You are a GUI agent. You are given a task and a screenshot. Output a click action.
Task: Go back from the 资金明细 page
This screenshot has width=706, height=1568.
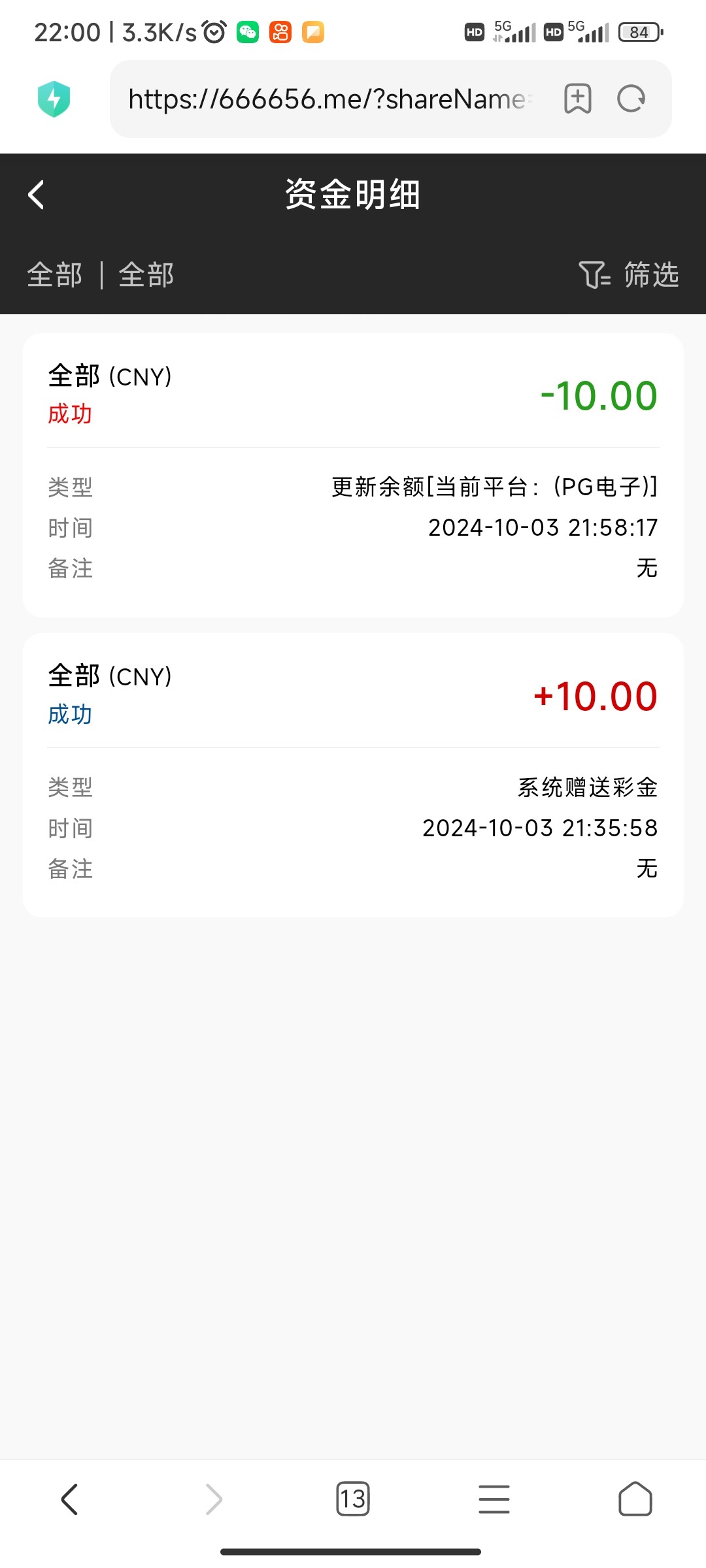coord(37,195)
